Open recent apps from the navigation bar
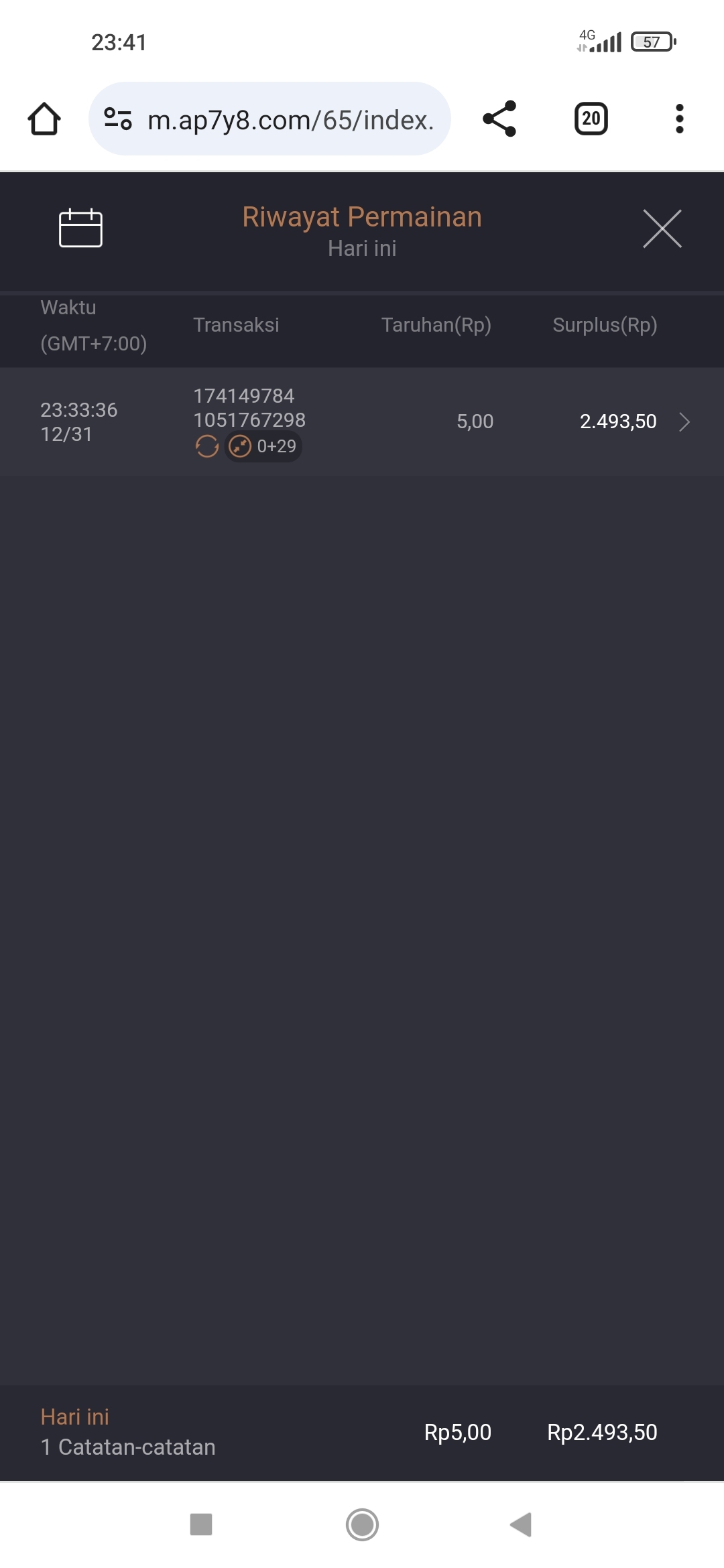This screenshot has width=724, height=1568. point(201,1524)
